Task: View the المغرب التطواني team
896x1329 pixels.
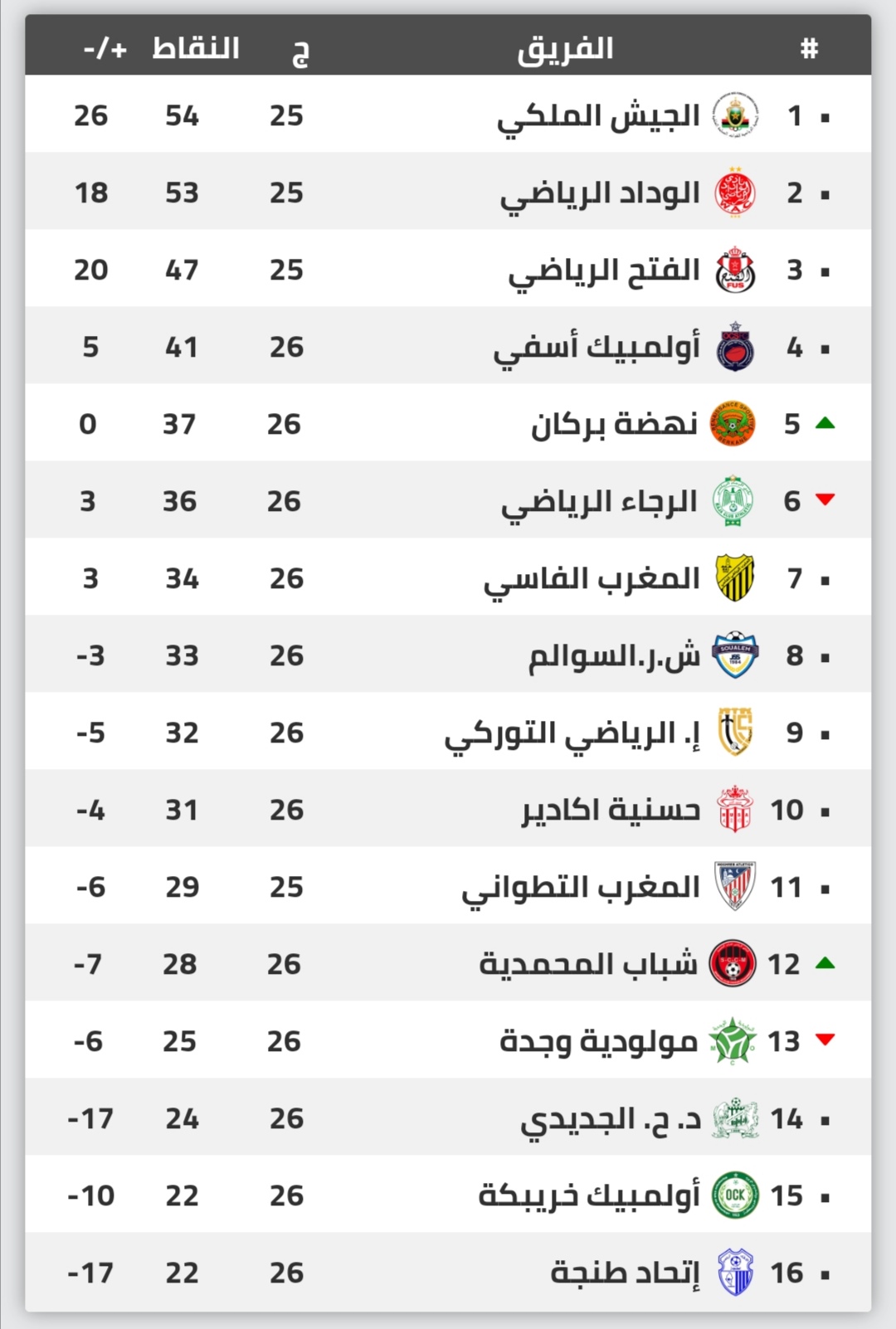Action: point(448,886)
